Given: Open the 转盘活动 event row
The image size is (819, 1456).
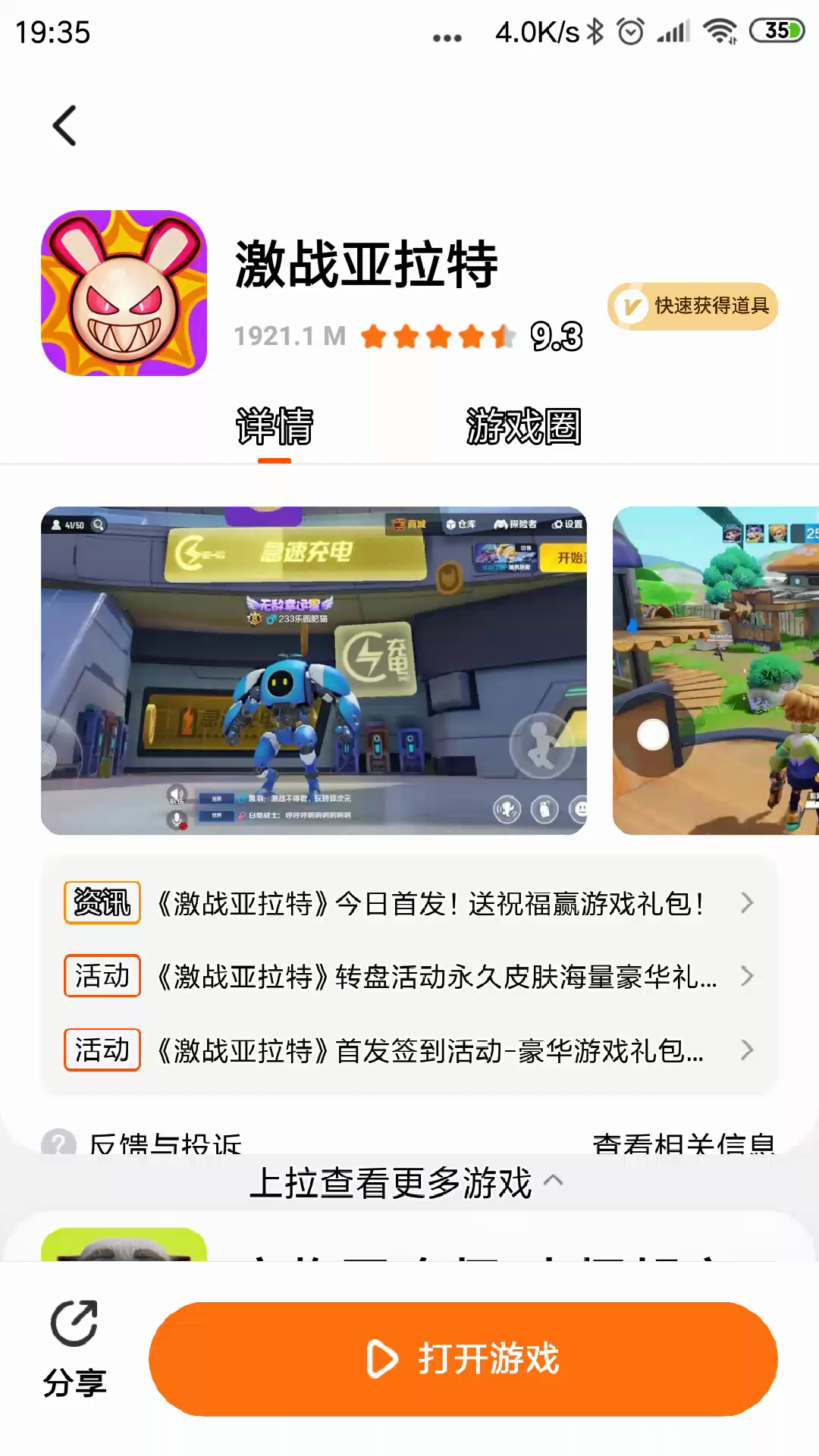Looking at the screenshot, I should [409, 977].
